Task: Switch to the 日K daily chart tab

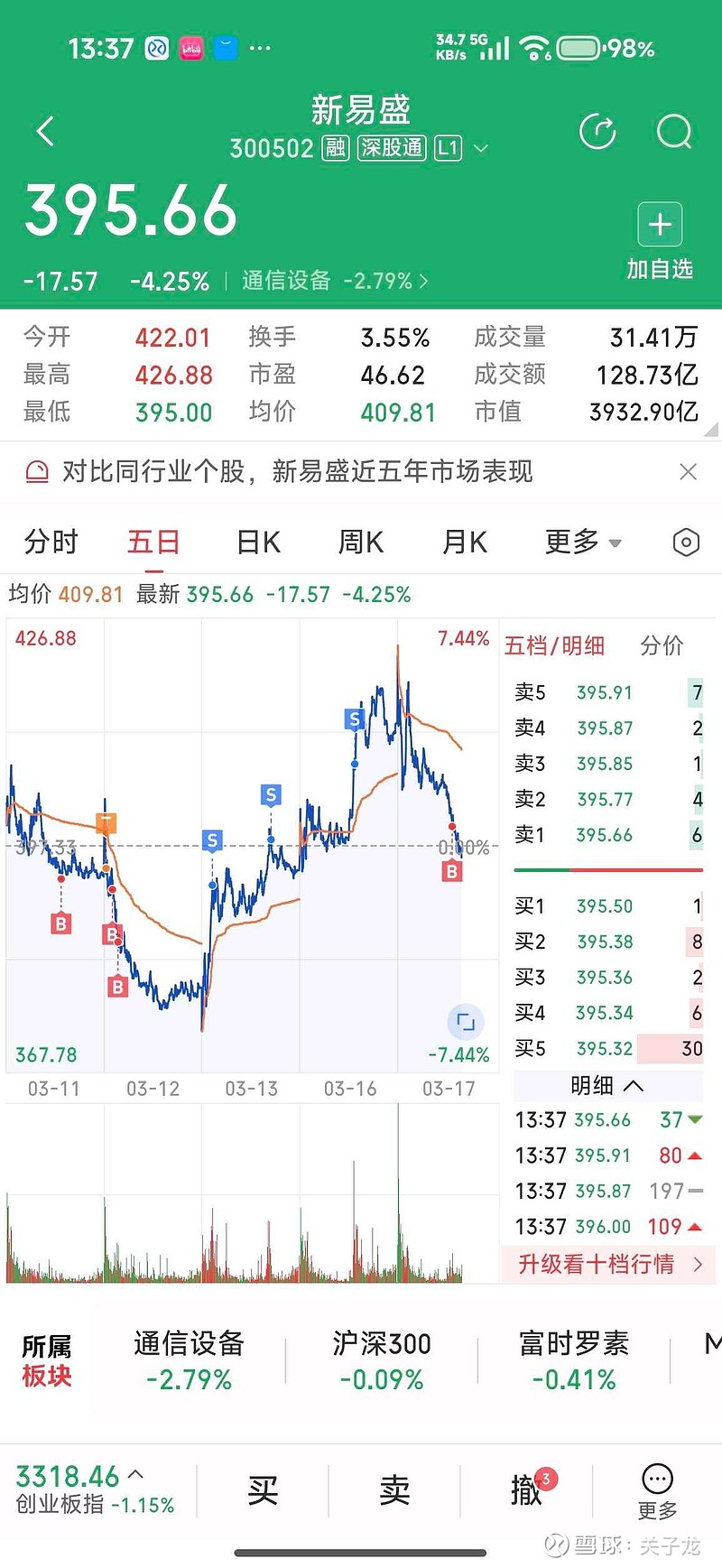Action: pyautogui.click(x=256, y=542)
